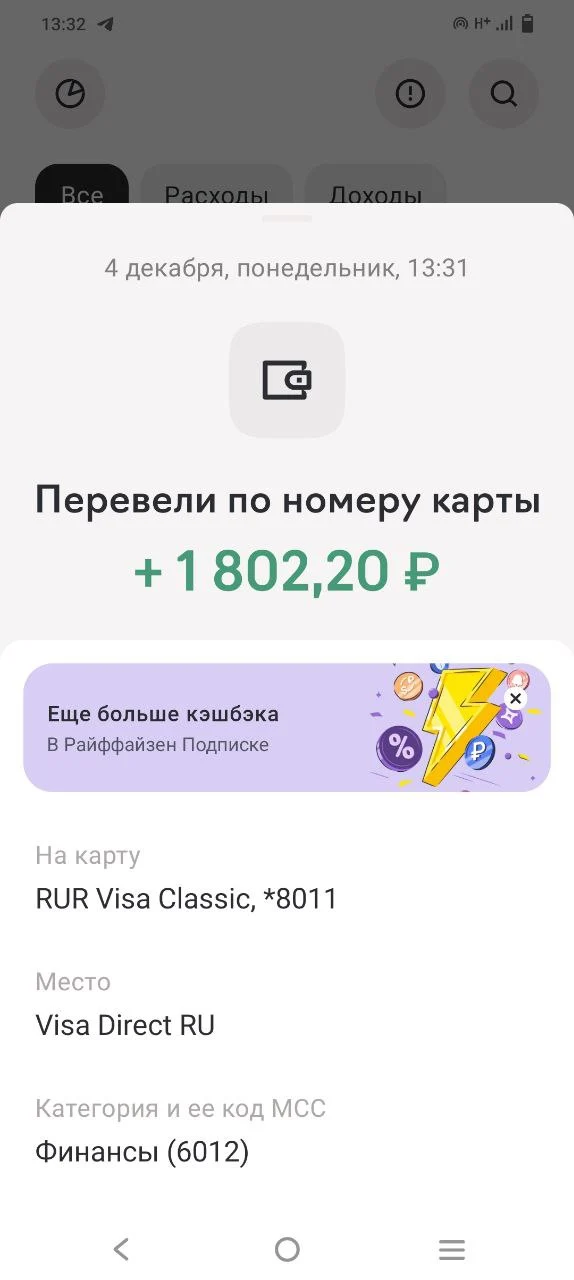Dismiss the Raiffeisen cashback banner
The width and height of the screenshot is (574, 1280).
pos(515,698)
